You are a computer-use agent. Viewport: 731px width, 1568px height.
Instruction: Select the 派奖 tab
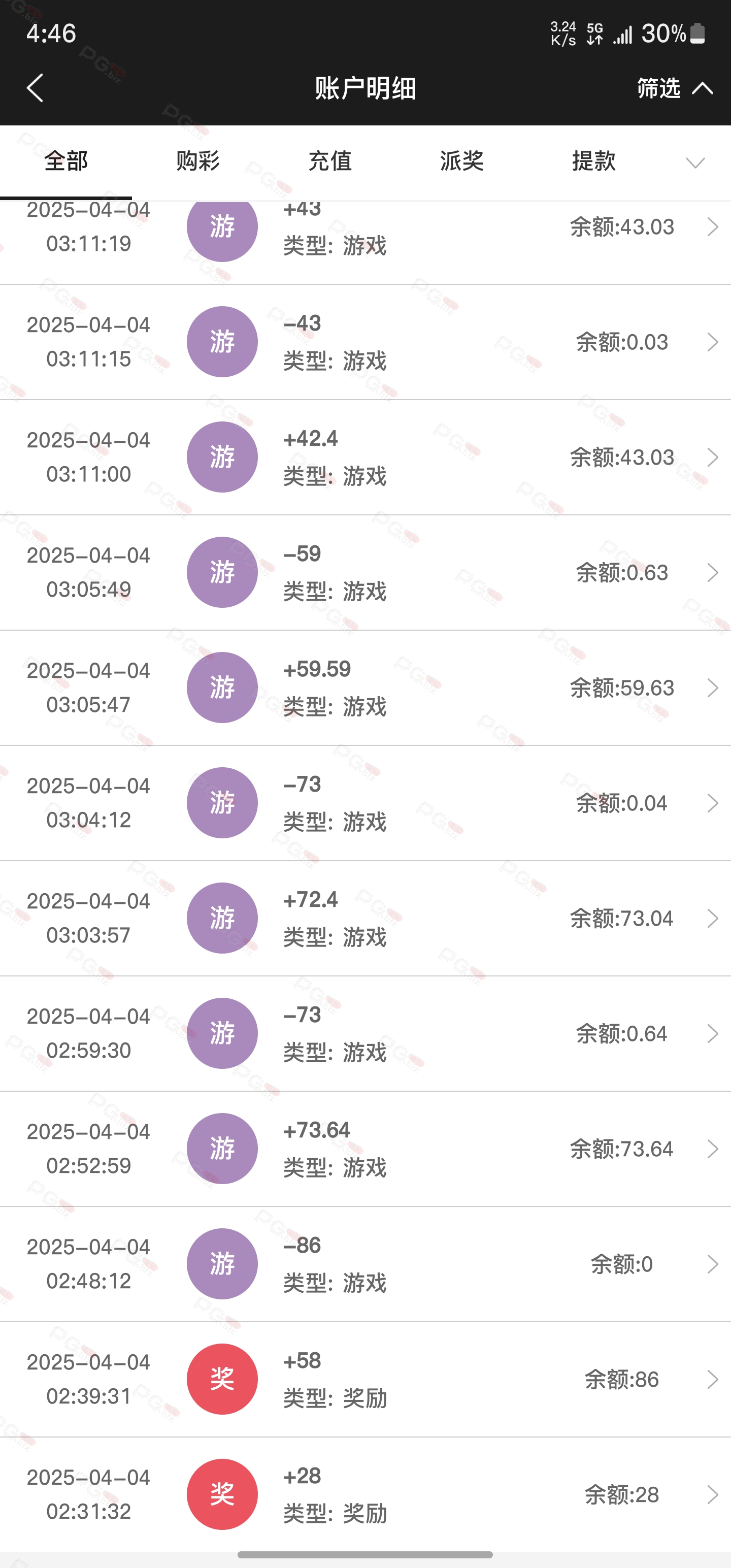tap(462, 161)
